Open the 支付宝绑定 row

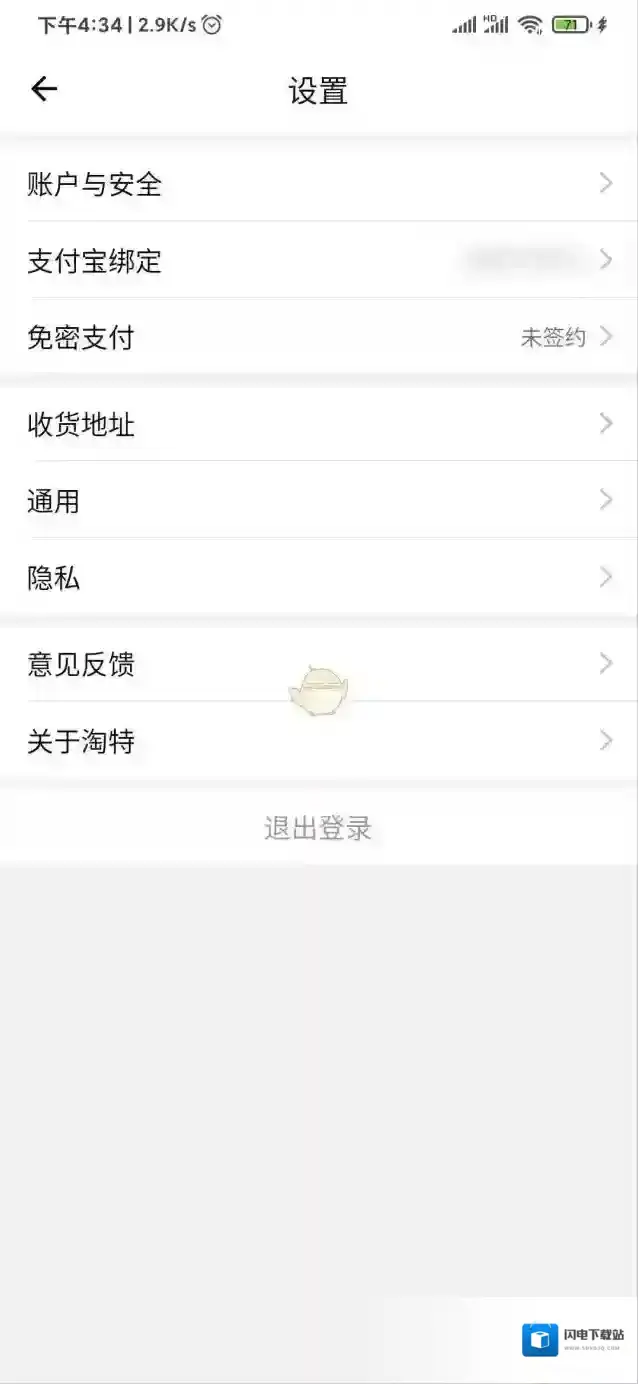tap(318, 261)
